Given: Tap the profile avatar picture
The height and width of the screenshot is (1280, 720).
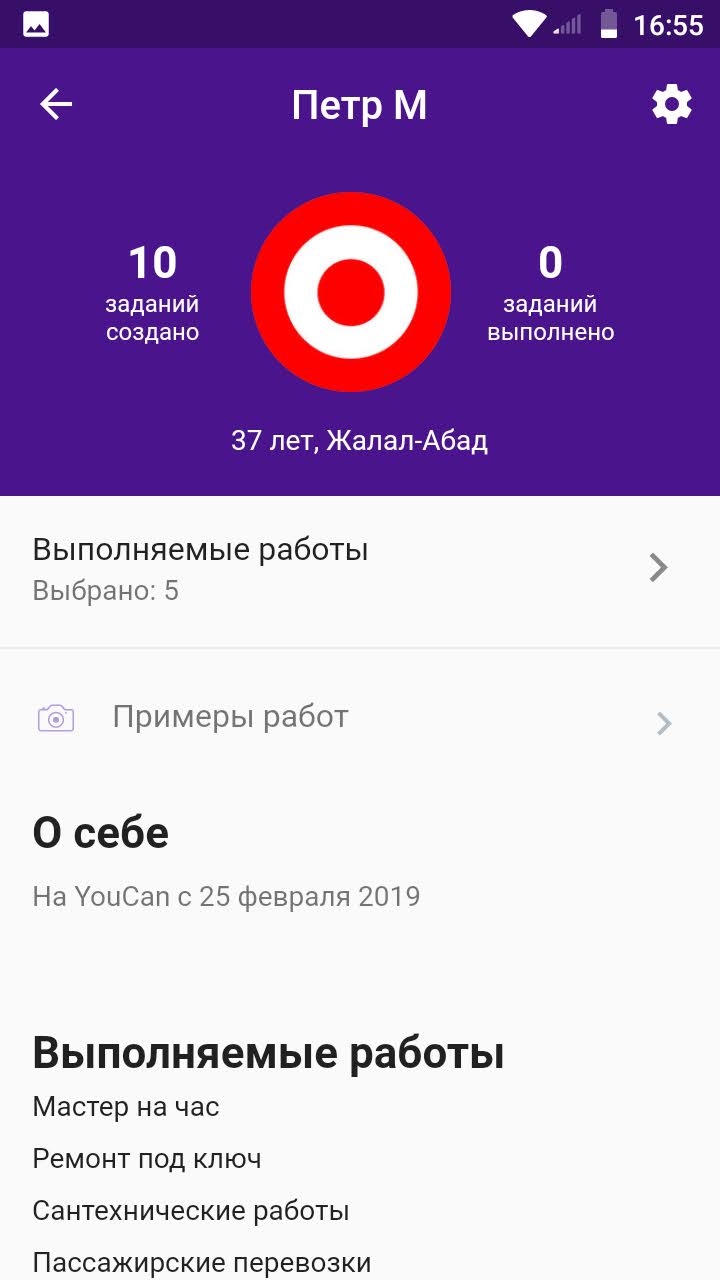Looking at the screenshot, I should coord(351,291).
